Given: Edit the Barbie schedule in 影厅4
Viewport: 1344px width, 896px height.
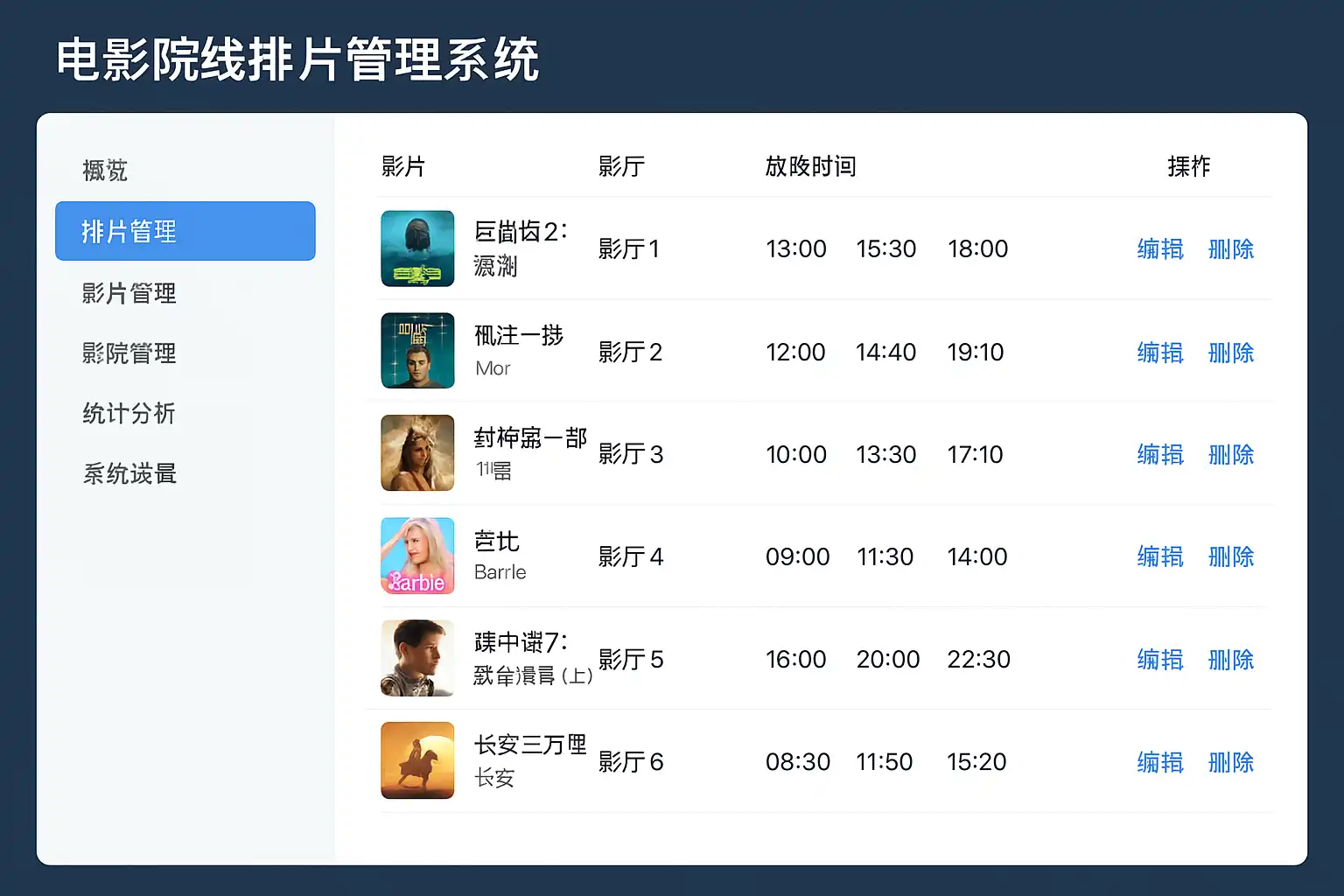Looking at the screenshot, I should 1160,556.
